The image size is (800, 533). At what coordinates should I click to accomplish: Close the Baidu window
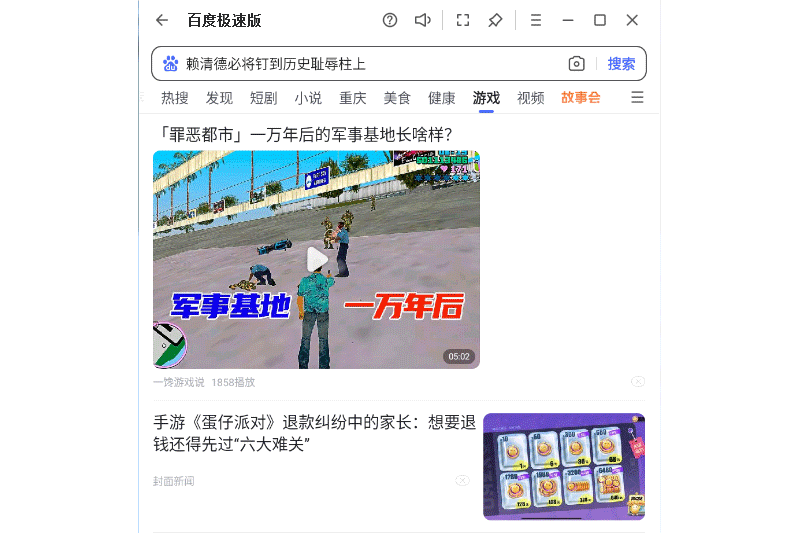tap(632, 20)
